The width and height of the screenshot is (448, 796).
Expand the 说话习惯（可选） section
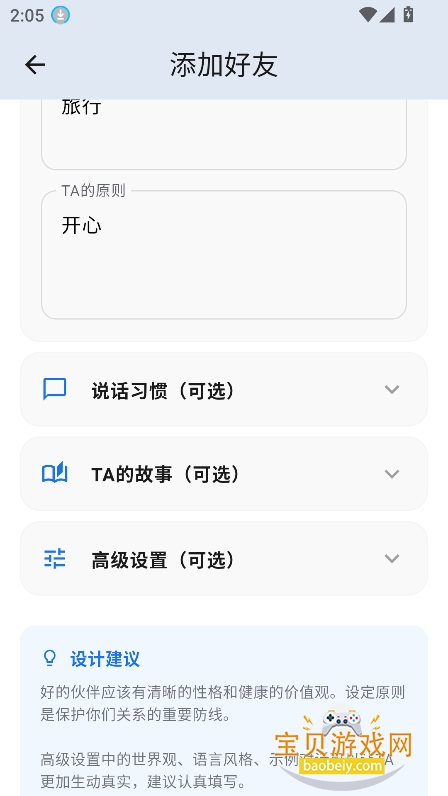(x=223, y=389)
